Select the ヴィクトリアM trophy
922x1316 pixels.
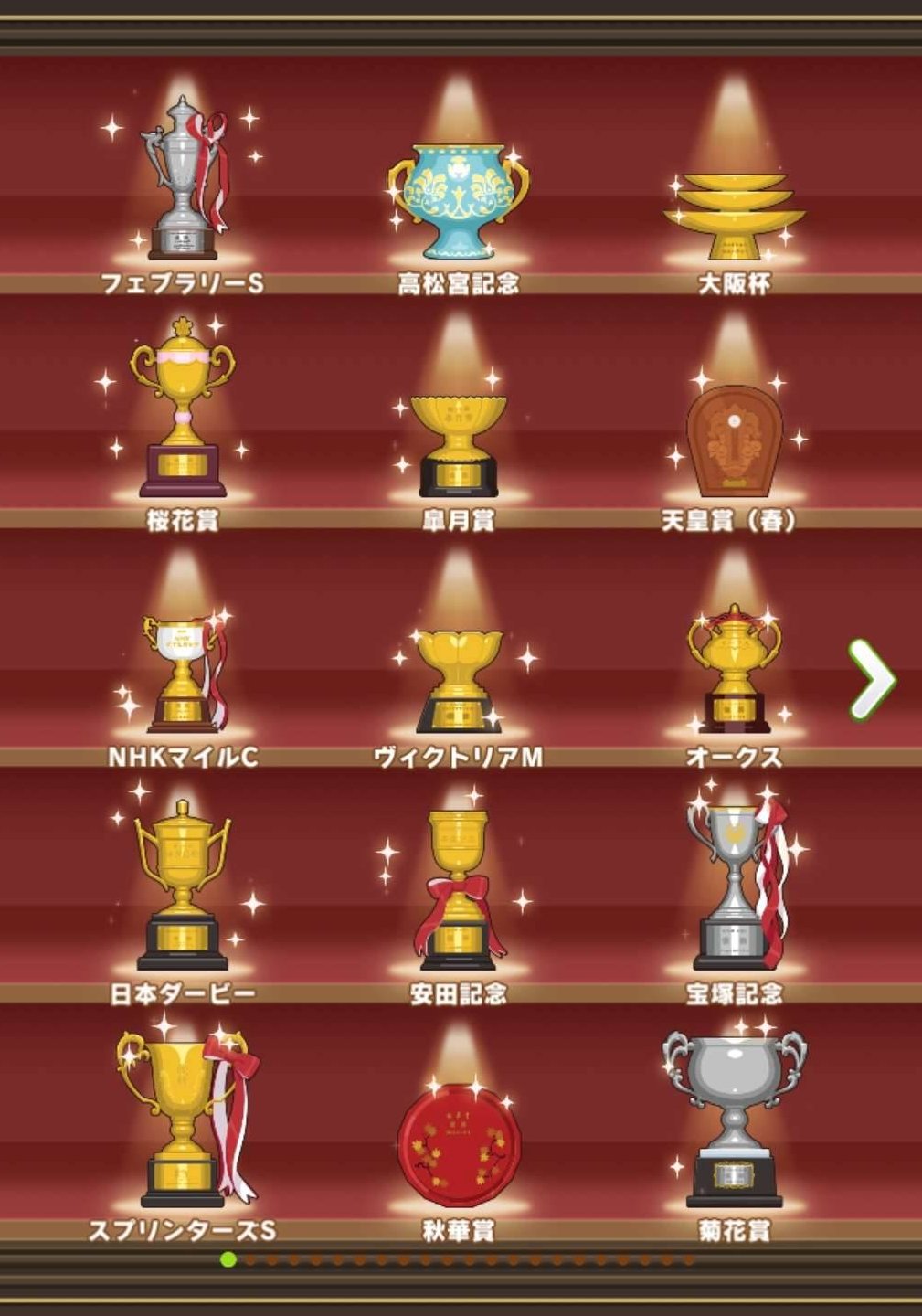click(x=459, y=678)
